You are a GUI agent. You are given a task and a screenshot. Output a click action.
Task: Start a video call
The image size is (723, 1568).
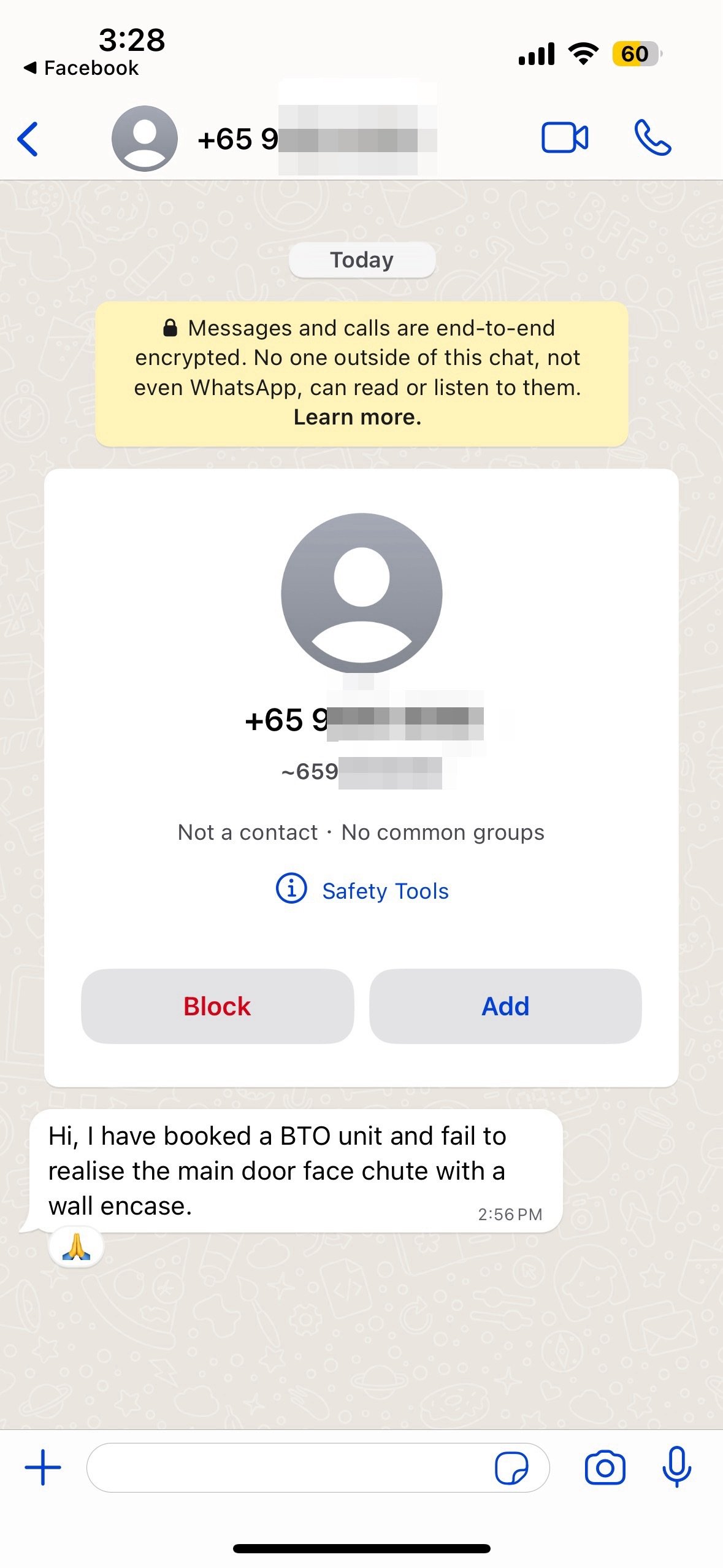564,137
